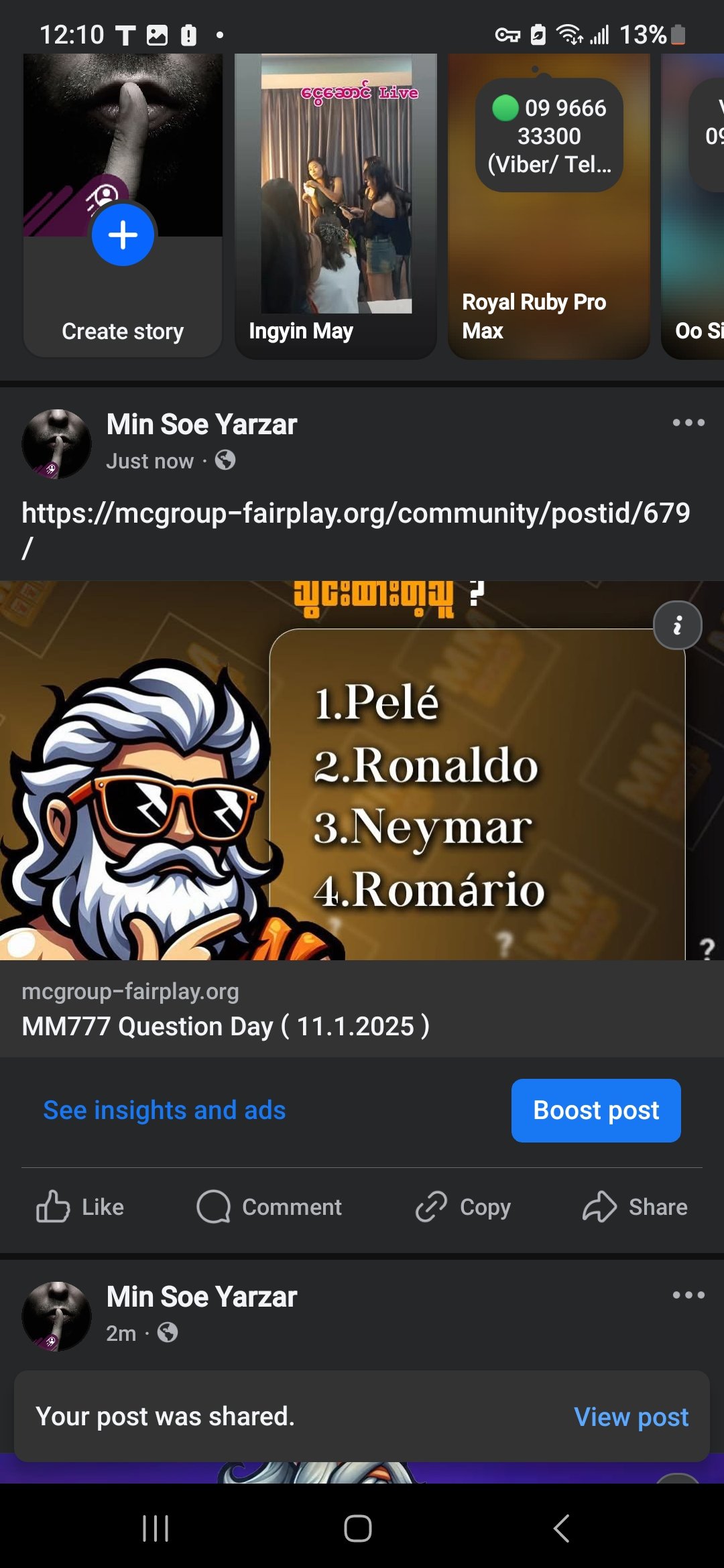724x1568 pixels.
Task: Tap the Boost post button
Action: [596, 1110]
